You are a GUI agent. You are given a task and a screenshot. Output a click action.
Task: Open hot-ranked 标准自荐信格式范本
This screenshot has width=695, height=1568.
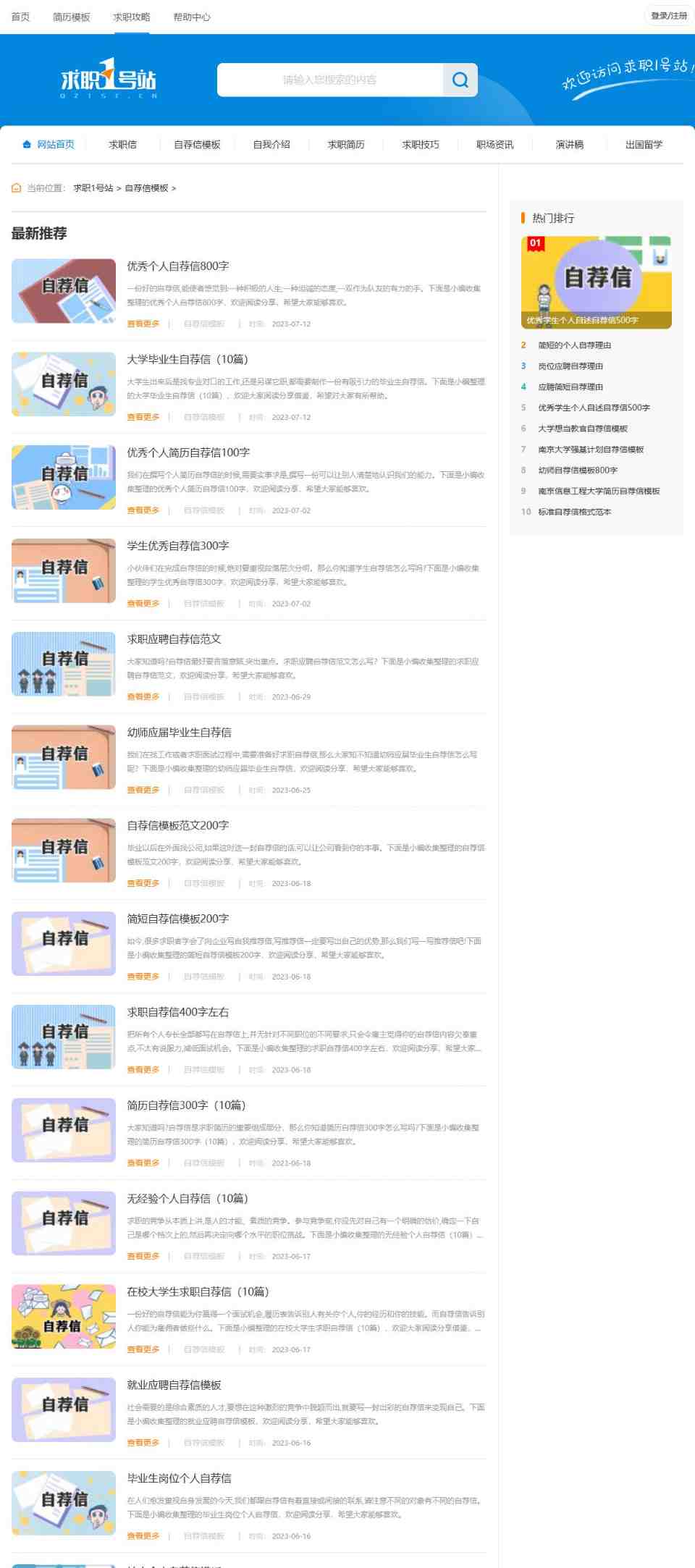pos(574,512)
